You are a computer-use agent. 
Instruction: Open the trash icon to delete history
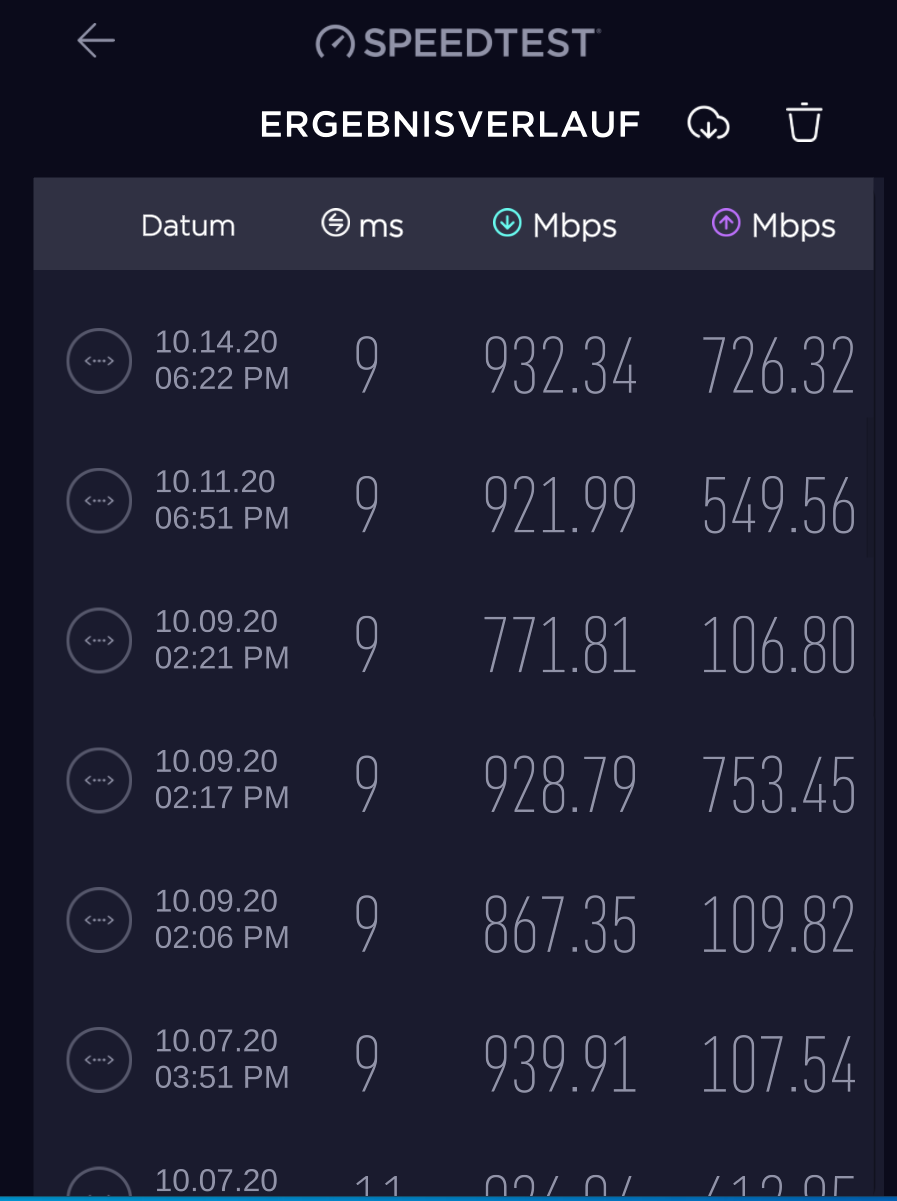(804, 123)
